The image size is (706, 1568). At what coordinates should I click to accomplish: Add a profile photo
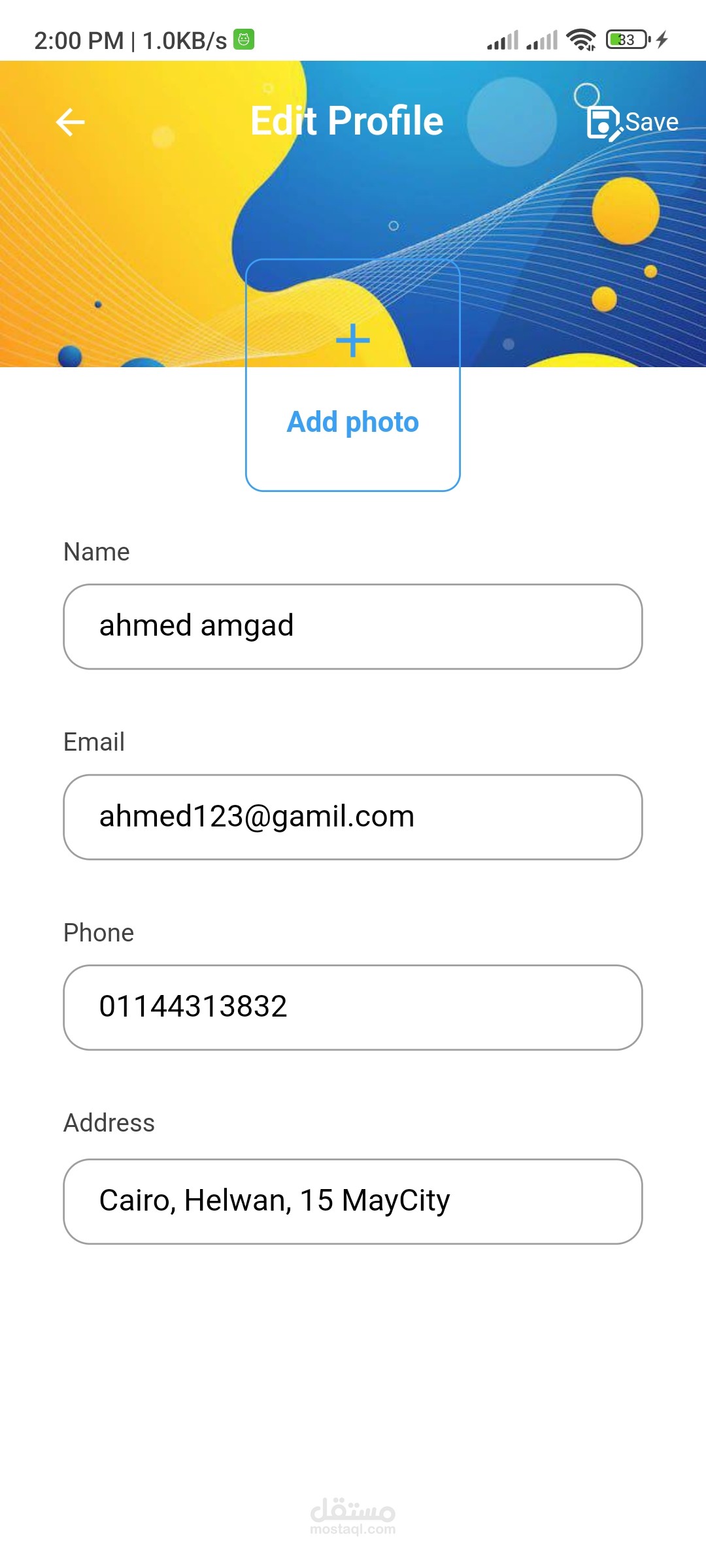click(x=353, y=376)
